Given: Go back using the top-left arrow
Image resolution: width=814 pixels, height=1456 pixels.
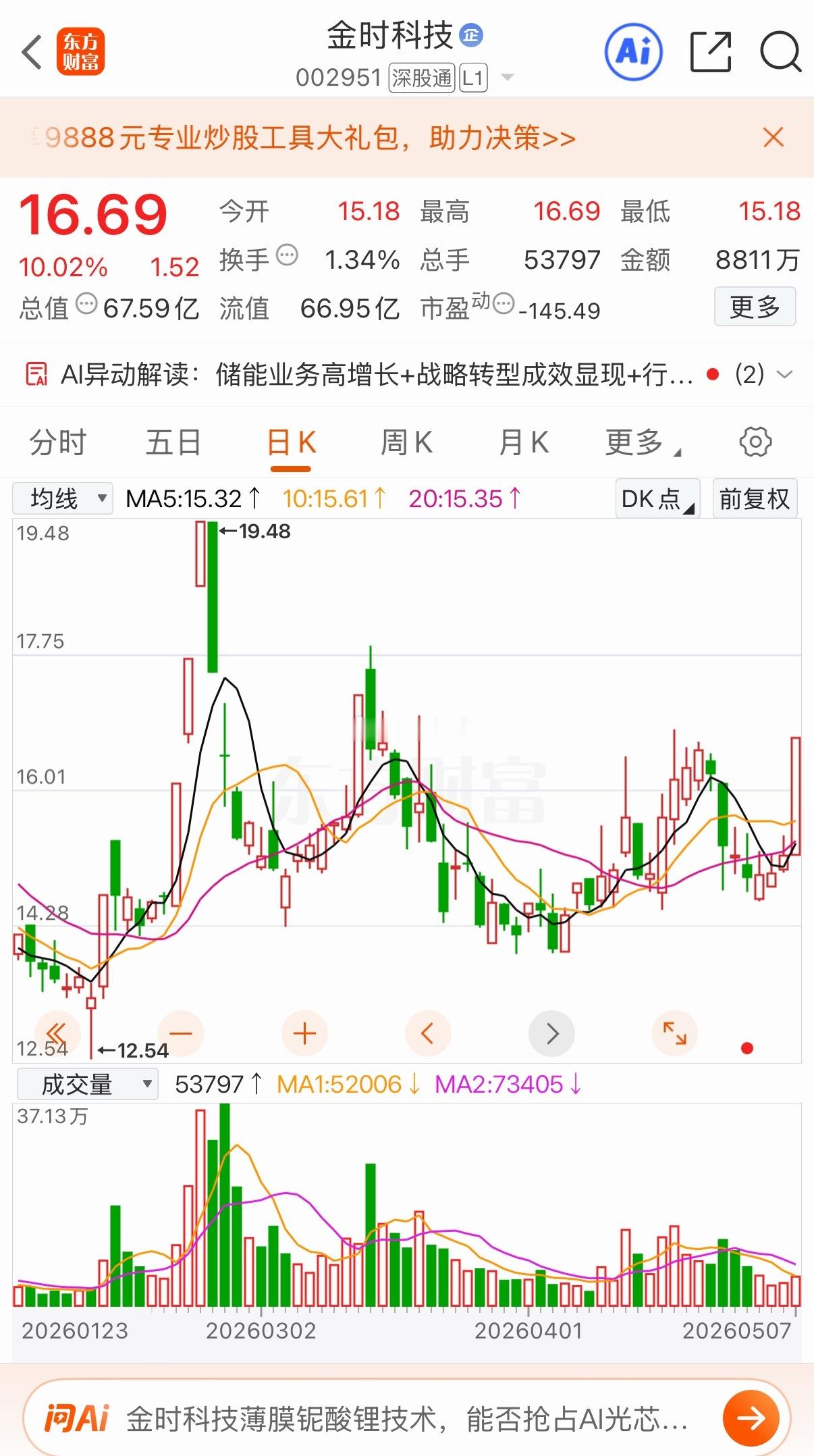Looking at the screenshot, I should pyautogui.click(x=32, y=52).
